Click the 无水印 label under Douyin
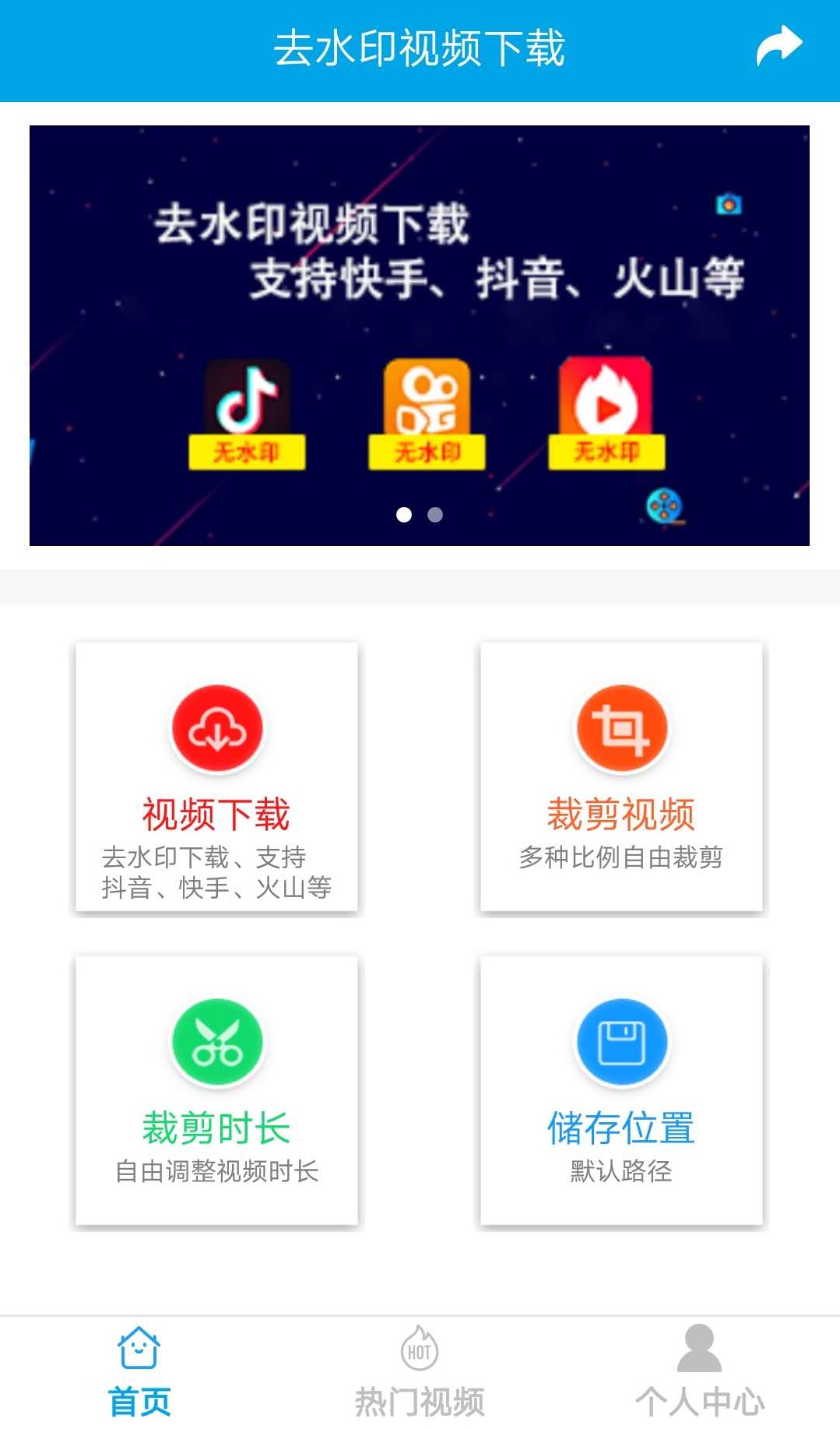840x1429 pixels. click(x=251, y=450)
